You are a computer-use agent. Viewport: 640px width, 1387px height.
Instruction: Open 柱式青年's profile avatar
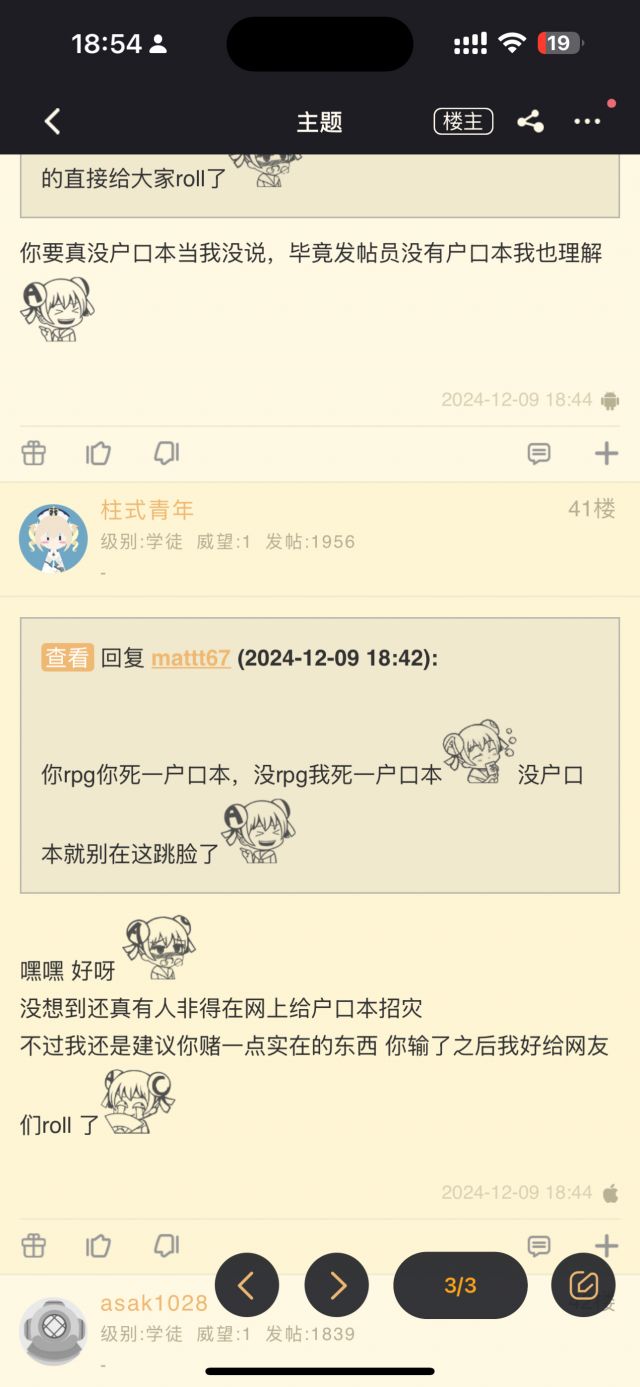tap(53, 538)
